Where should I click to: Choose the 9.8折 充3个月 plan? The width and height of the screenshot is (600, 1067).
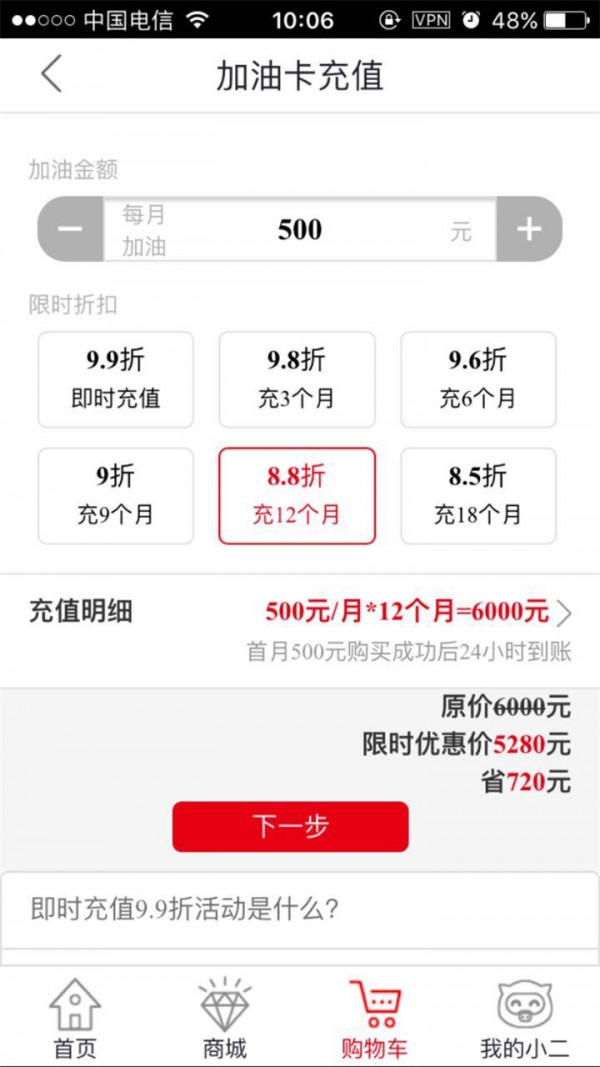(297, 379)
